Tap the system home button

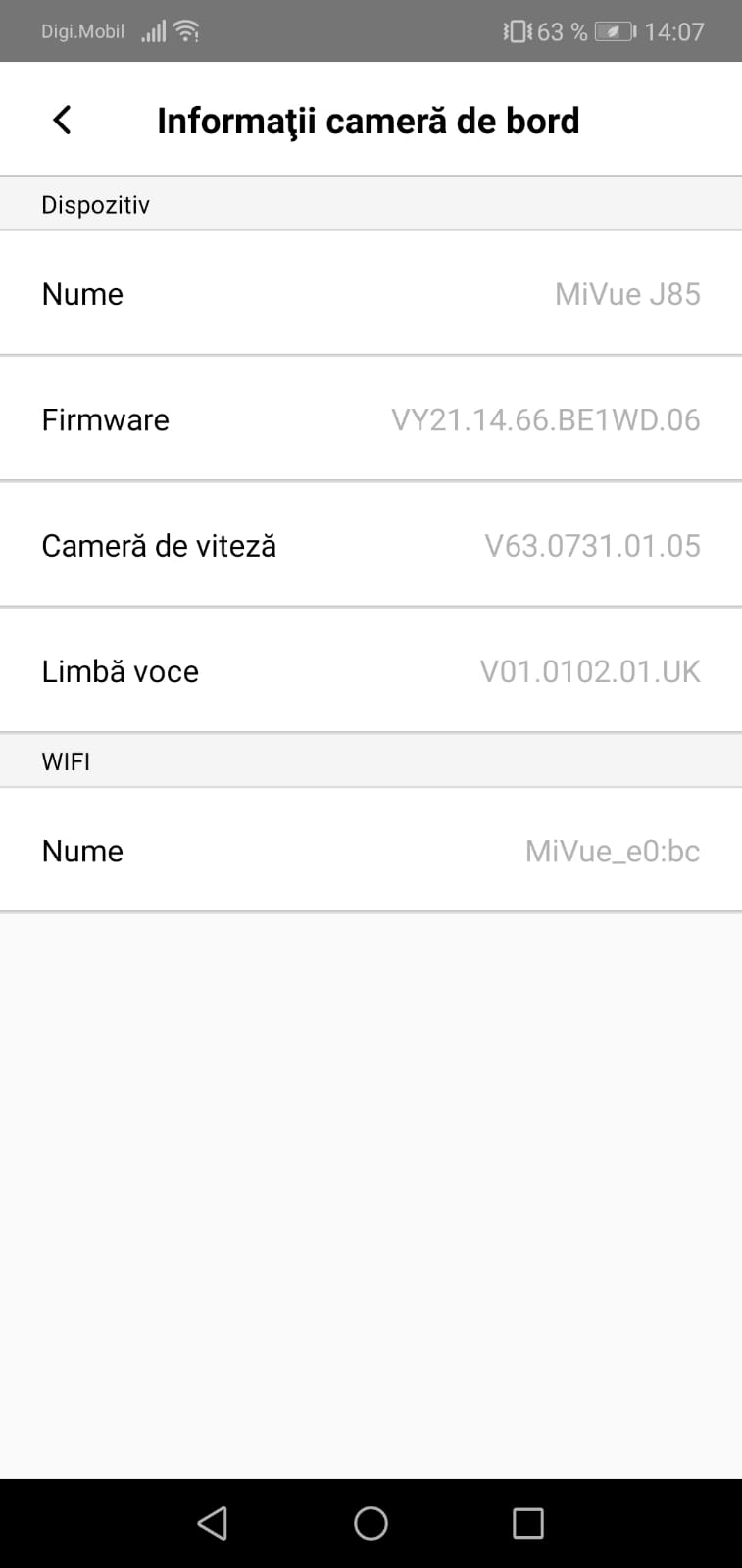371,1523
